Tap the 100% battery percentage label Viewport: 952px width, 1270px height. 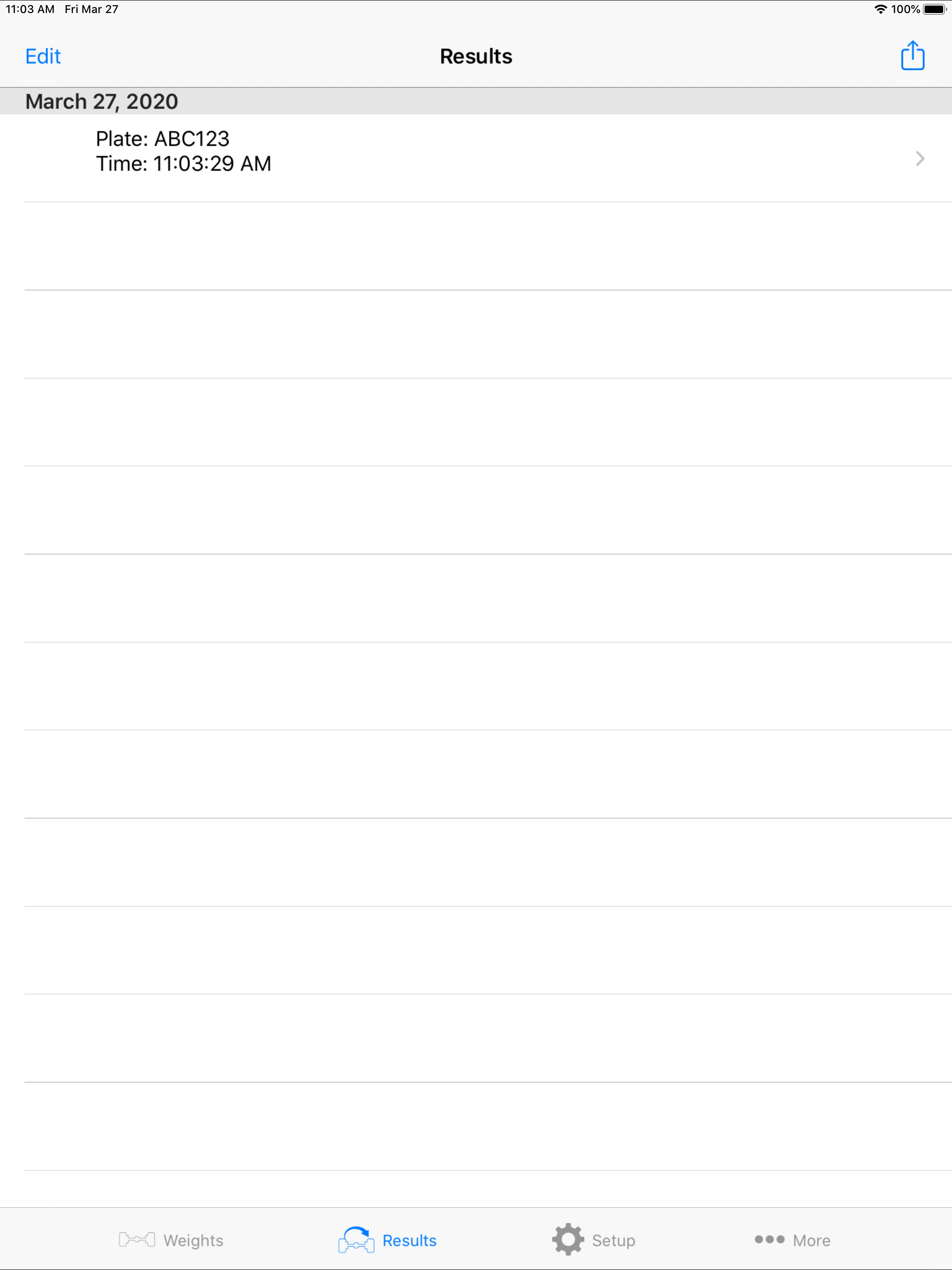[905, 9]
